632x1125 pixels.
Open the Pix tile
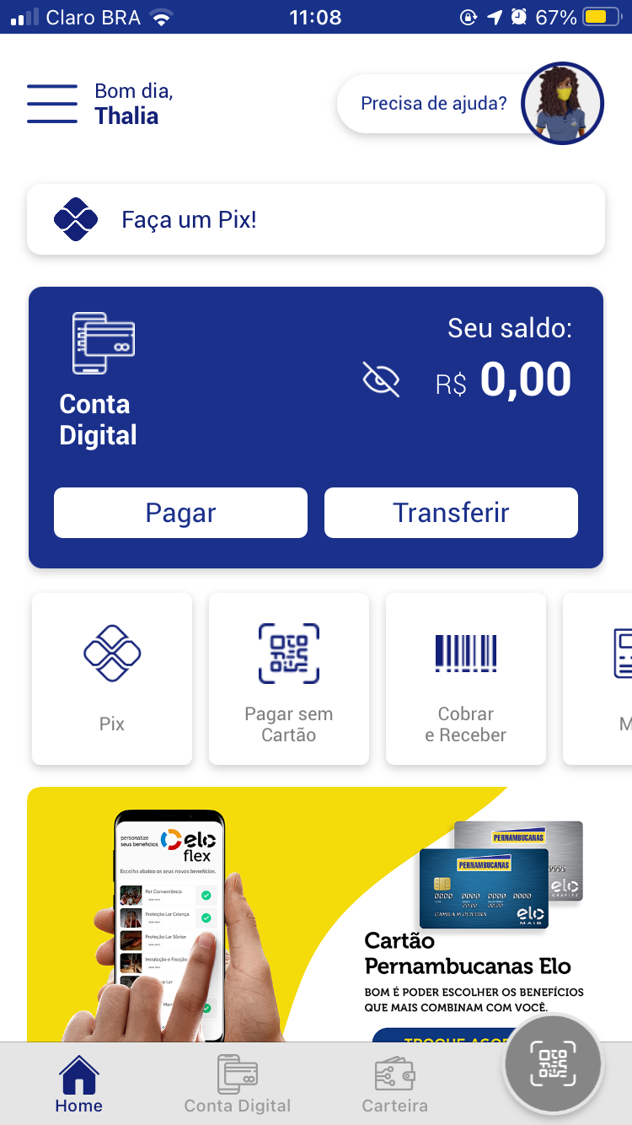click(112, 679)
